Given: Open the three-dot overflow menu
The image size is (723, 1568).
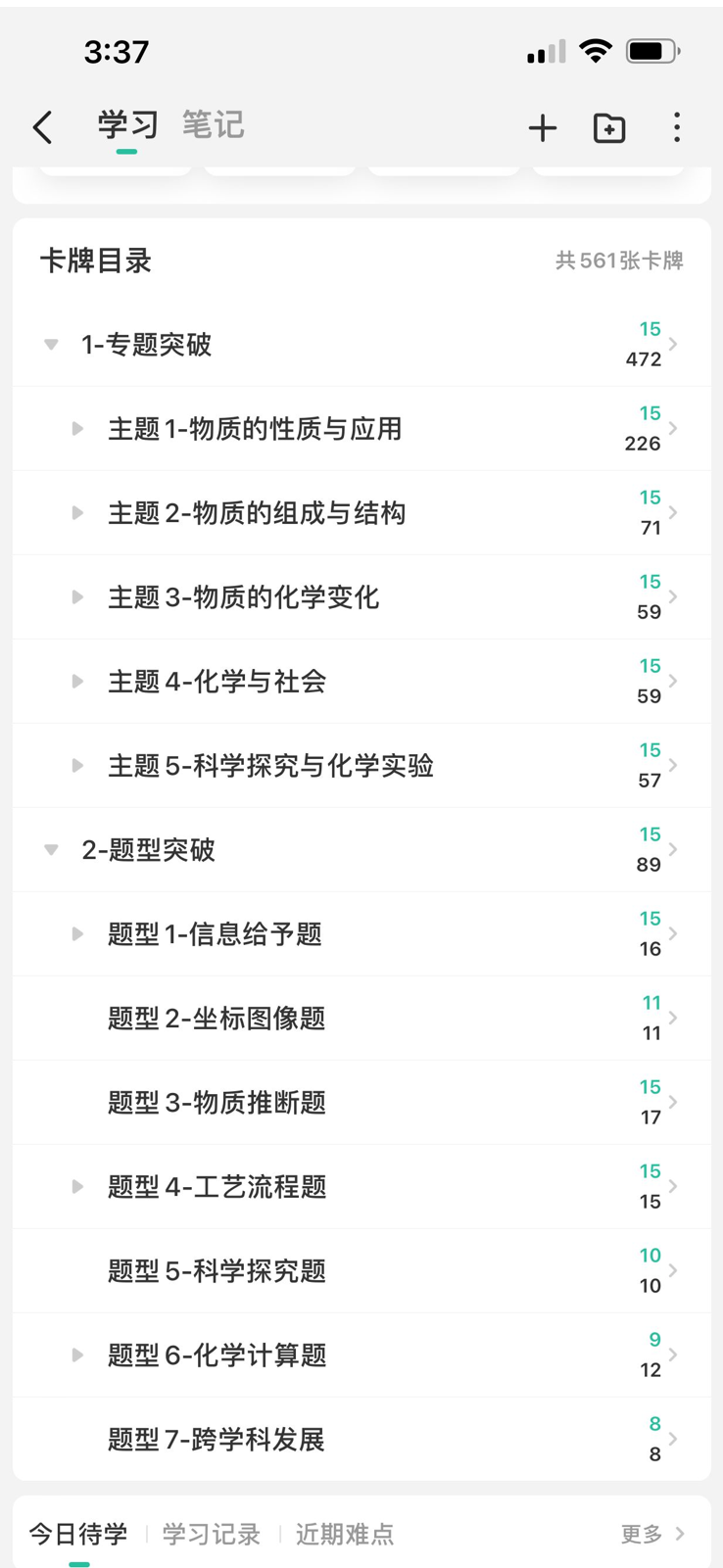Looking at the screenshot, I should click(x=677, y=127).
